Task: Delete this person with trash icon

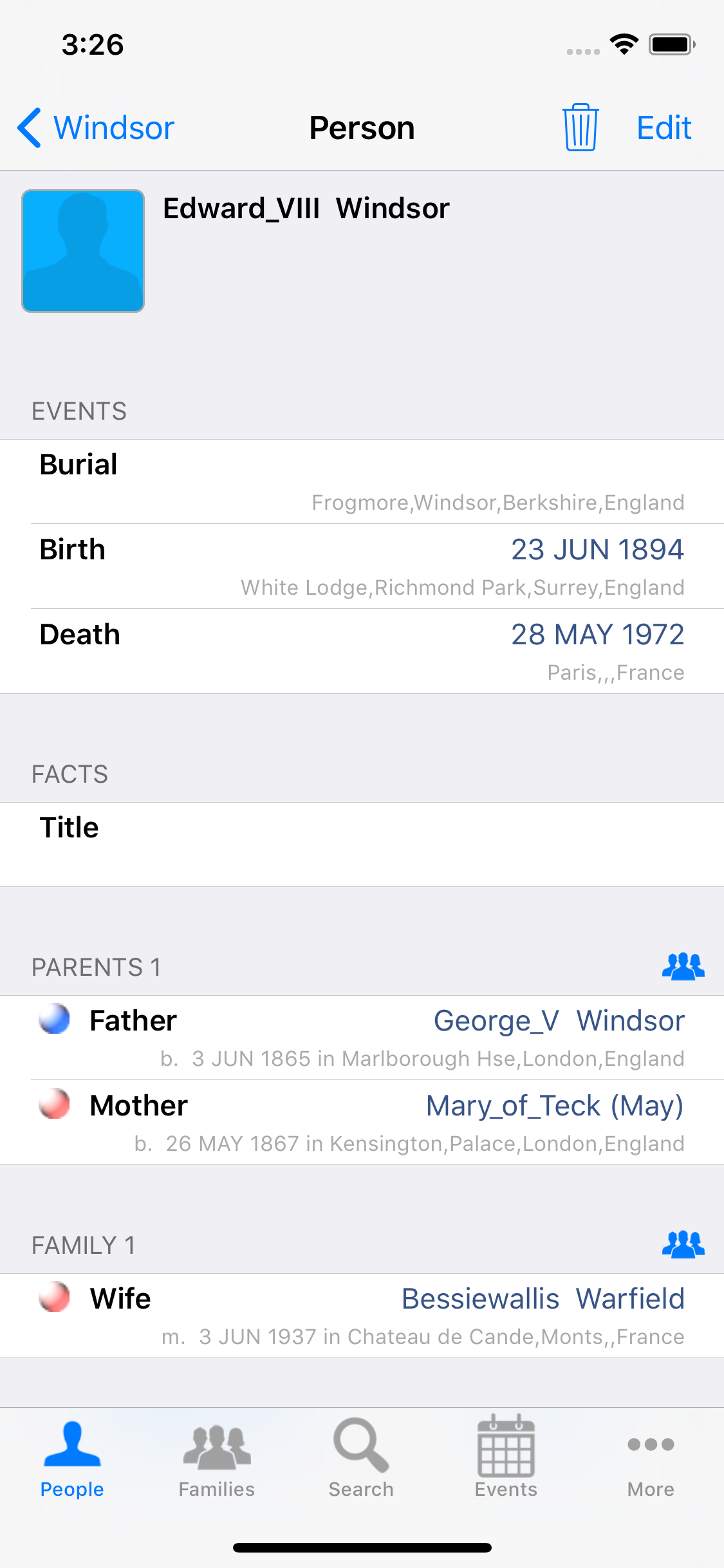Action: pos(580,127)
